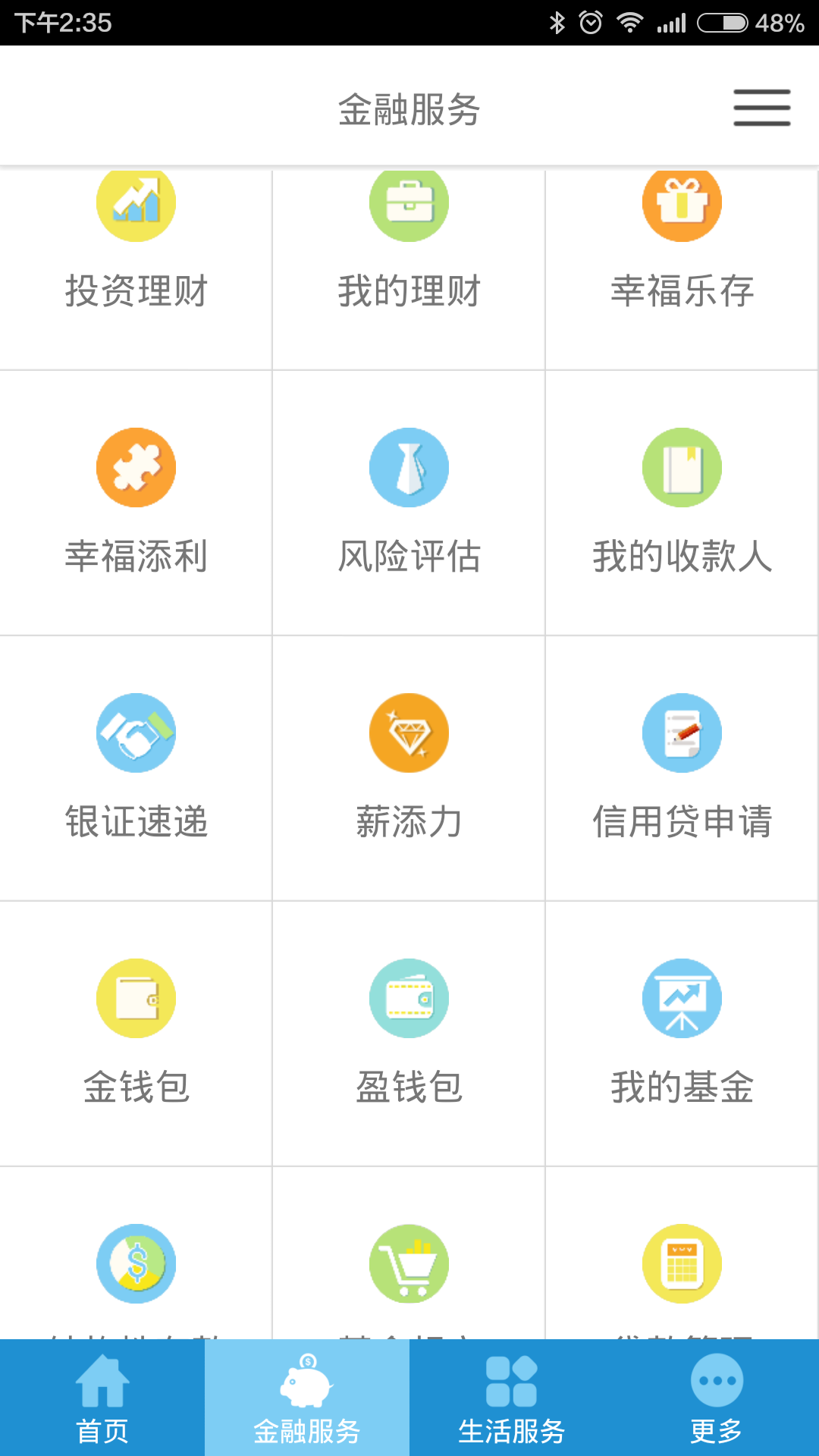Tap the 幸福乐存 tile
The image size is (819, 1456).
tap(682, 250)
